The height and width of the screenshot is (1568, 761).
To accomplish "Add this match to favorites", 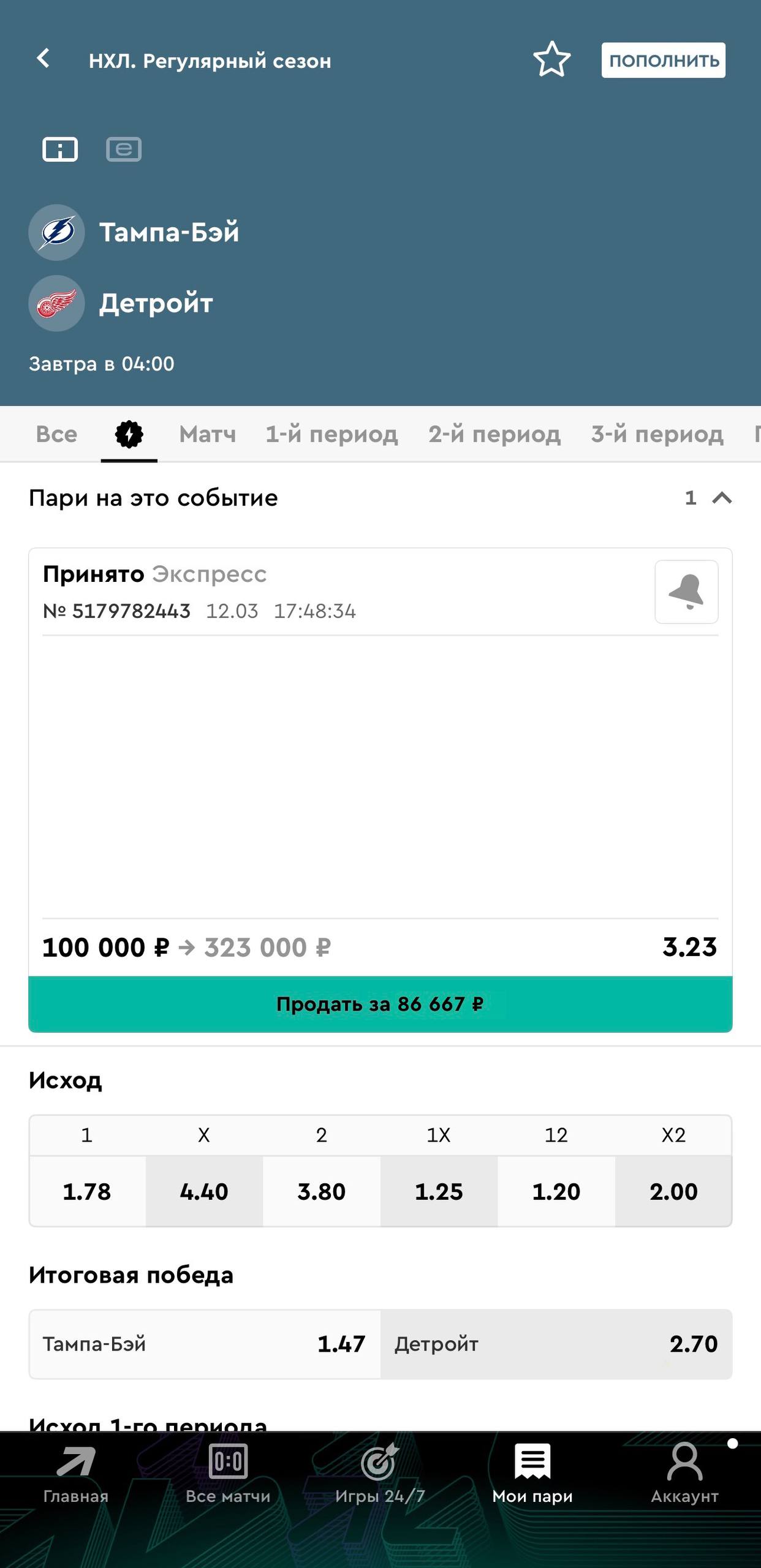I will [x=551, y=59].
